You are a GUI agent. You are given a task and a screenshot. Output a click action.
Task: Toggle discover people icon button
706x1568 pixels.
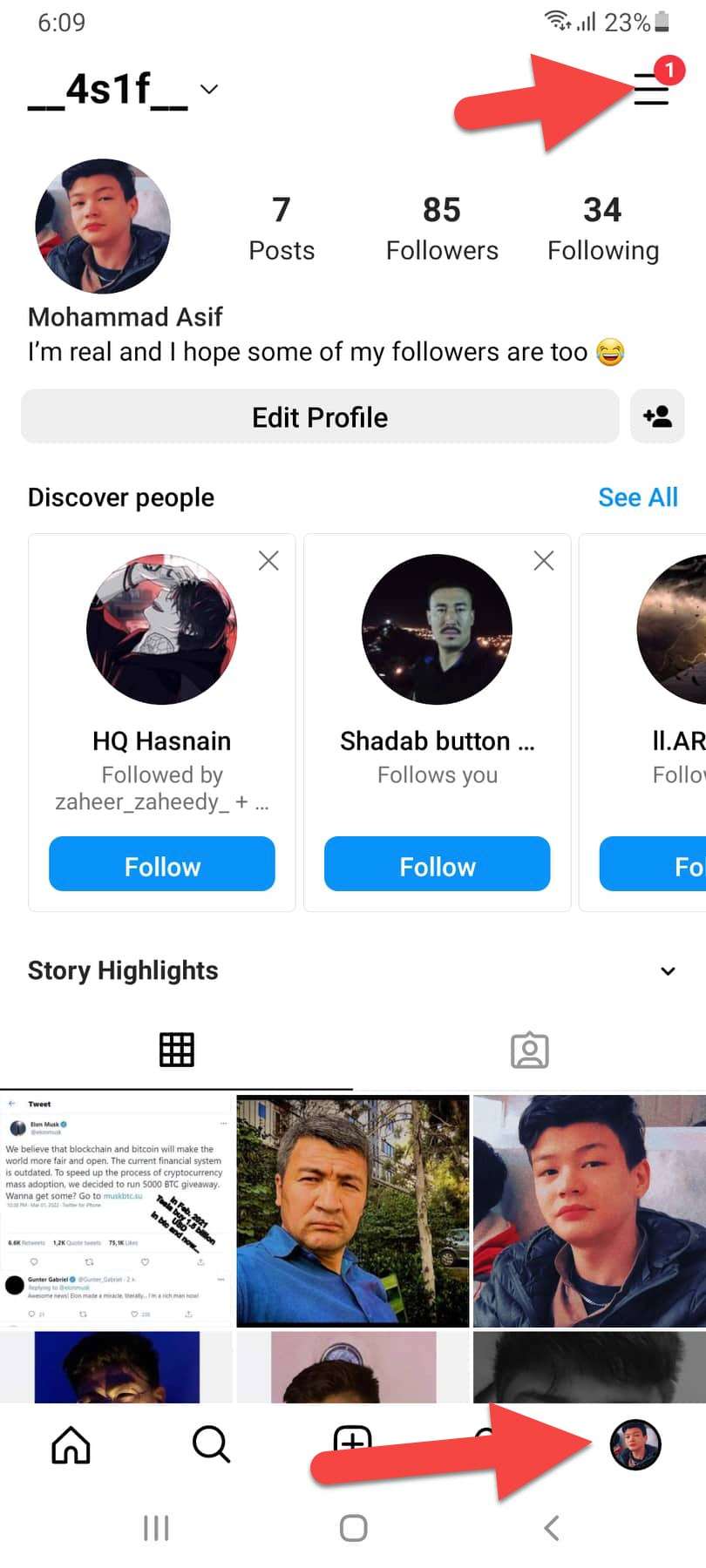(657, 417)
